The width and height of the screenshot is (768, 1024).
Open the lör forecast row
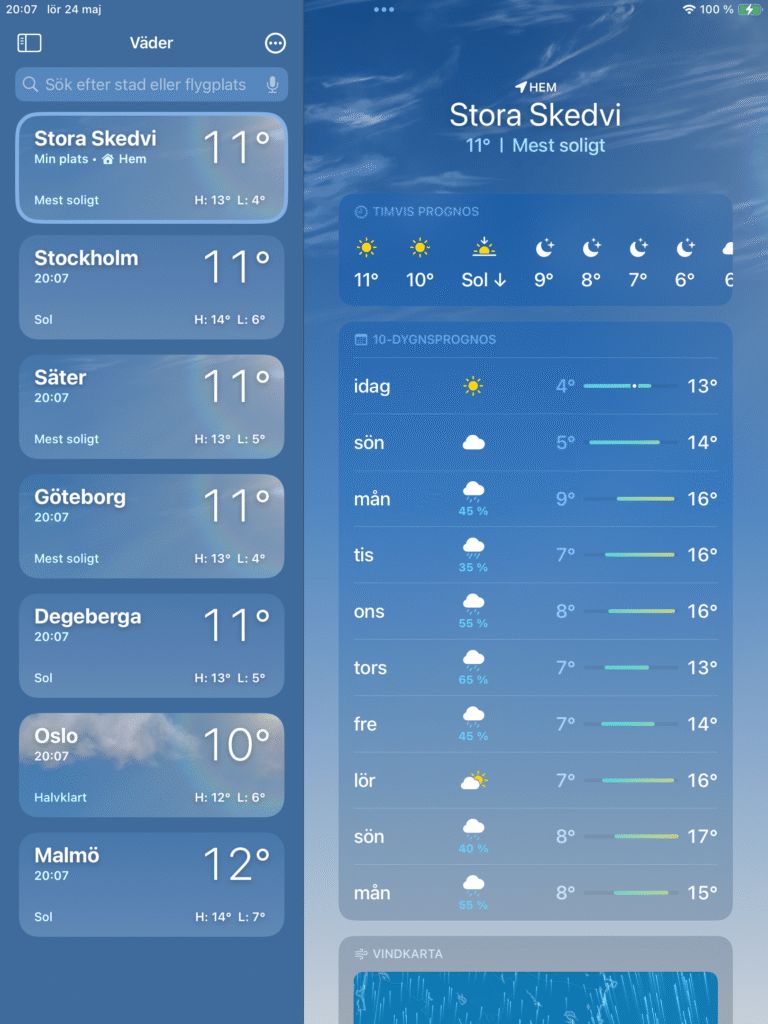pos(535,780)
